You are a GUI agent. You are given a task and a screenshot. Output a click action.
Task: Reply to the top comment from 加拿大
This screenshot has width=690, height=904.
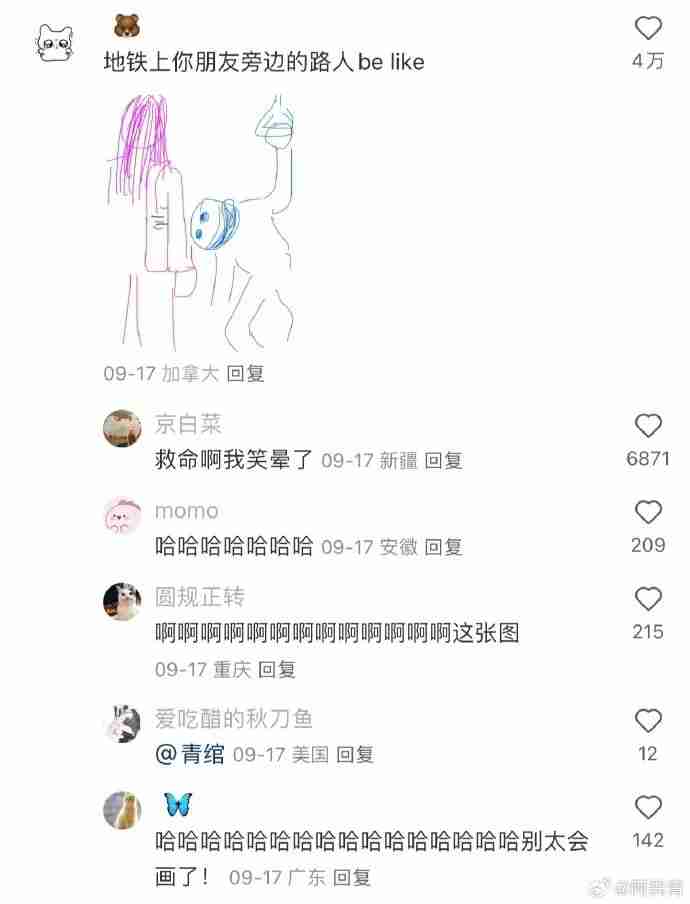pos(245,374)
